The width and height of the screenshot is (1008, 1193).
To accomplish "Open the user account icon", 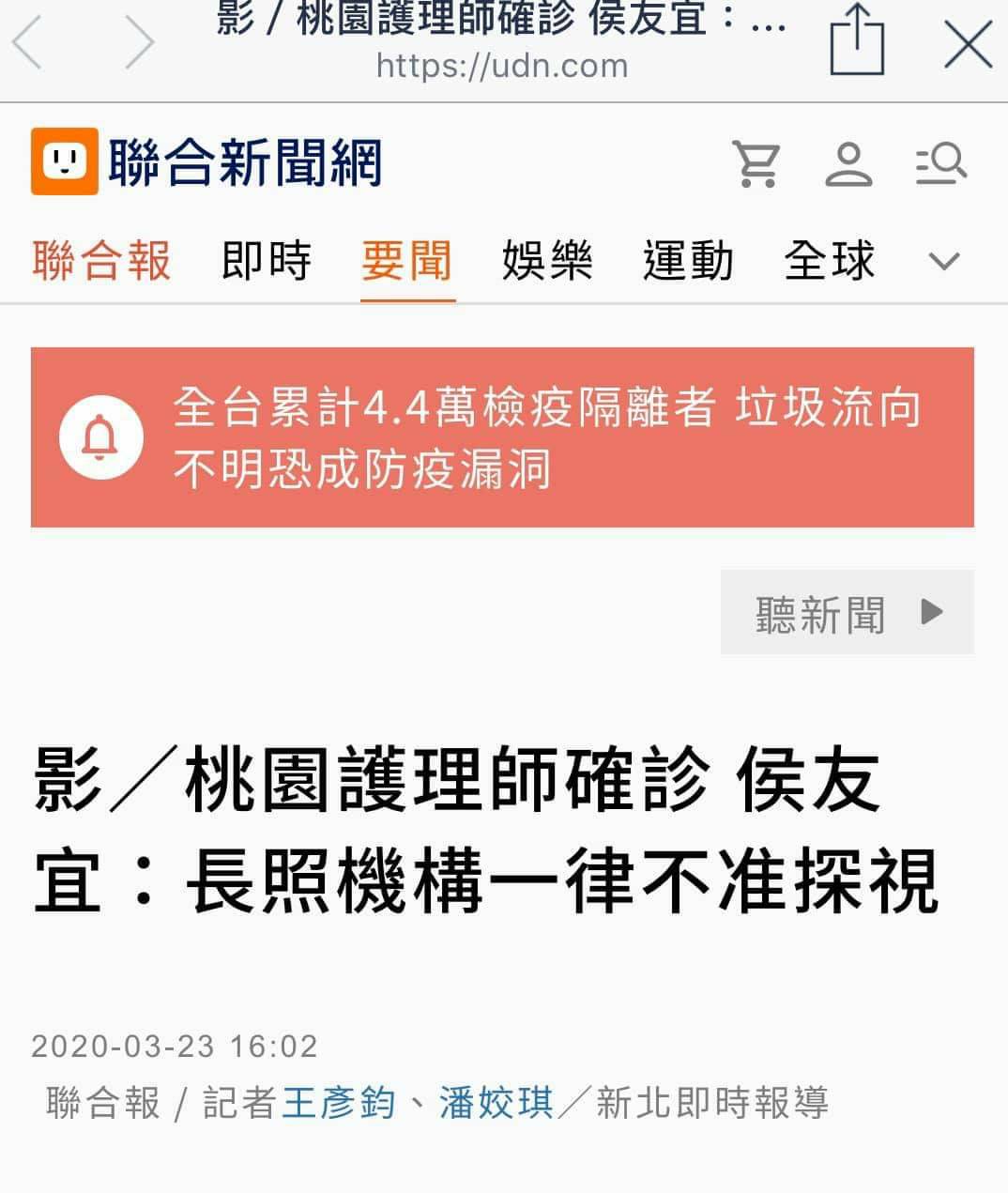I will [x=848, y=164].
